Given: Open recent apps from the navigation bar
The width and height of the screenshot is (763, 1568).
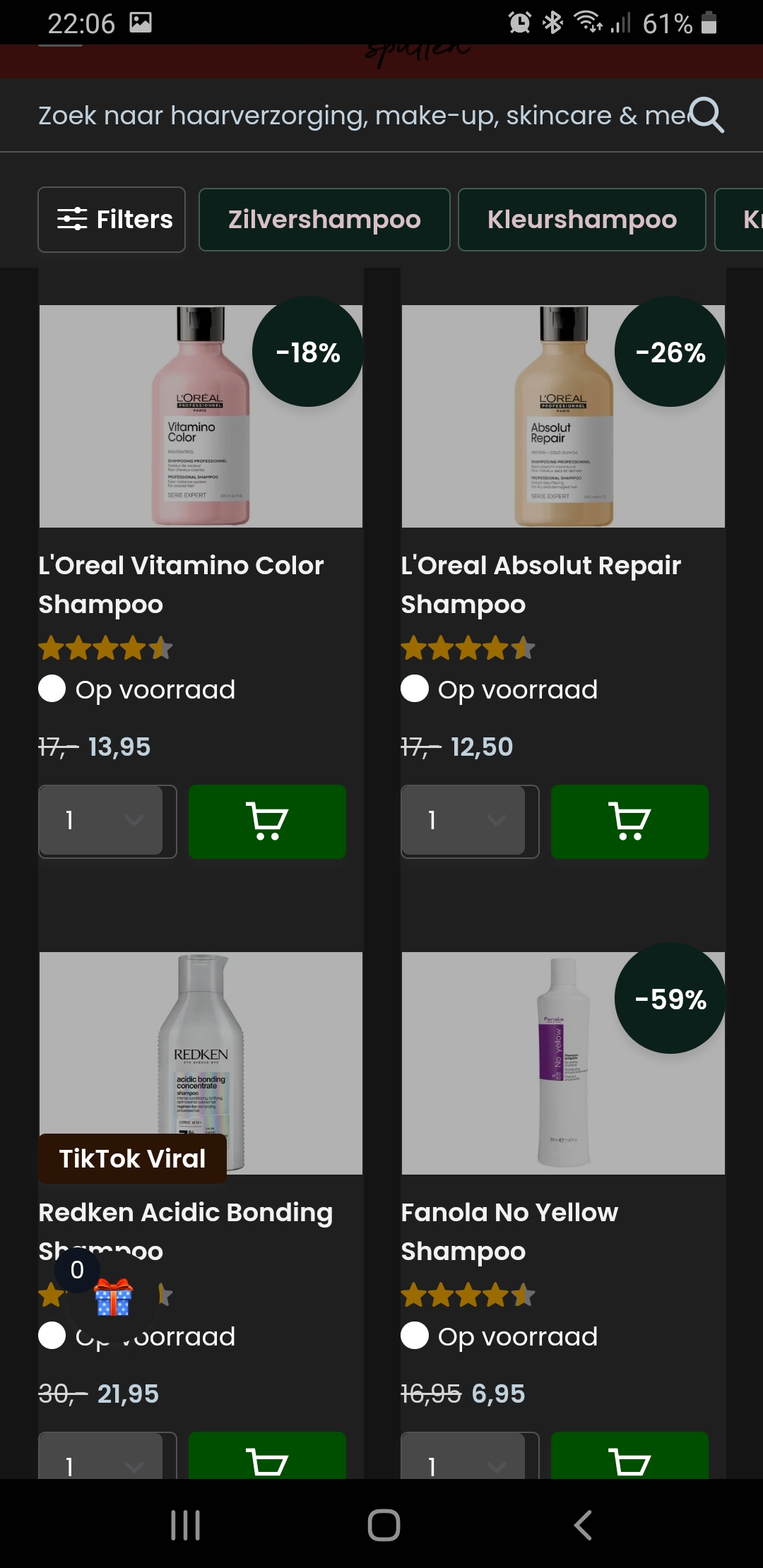Looking at the screenshot, I should pyautogui.click(x=186, y=1526).
